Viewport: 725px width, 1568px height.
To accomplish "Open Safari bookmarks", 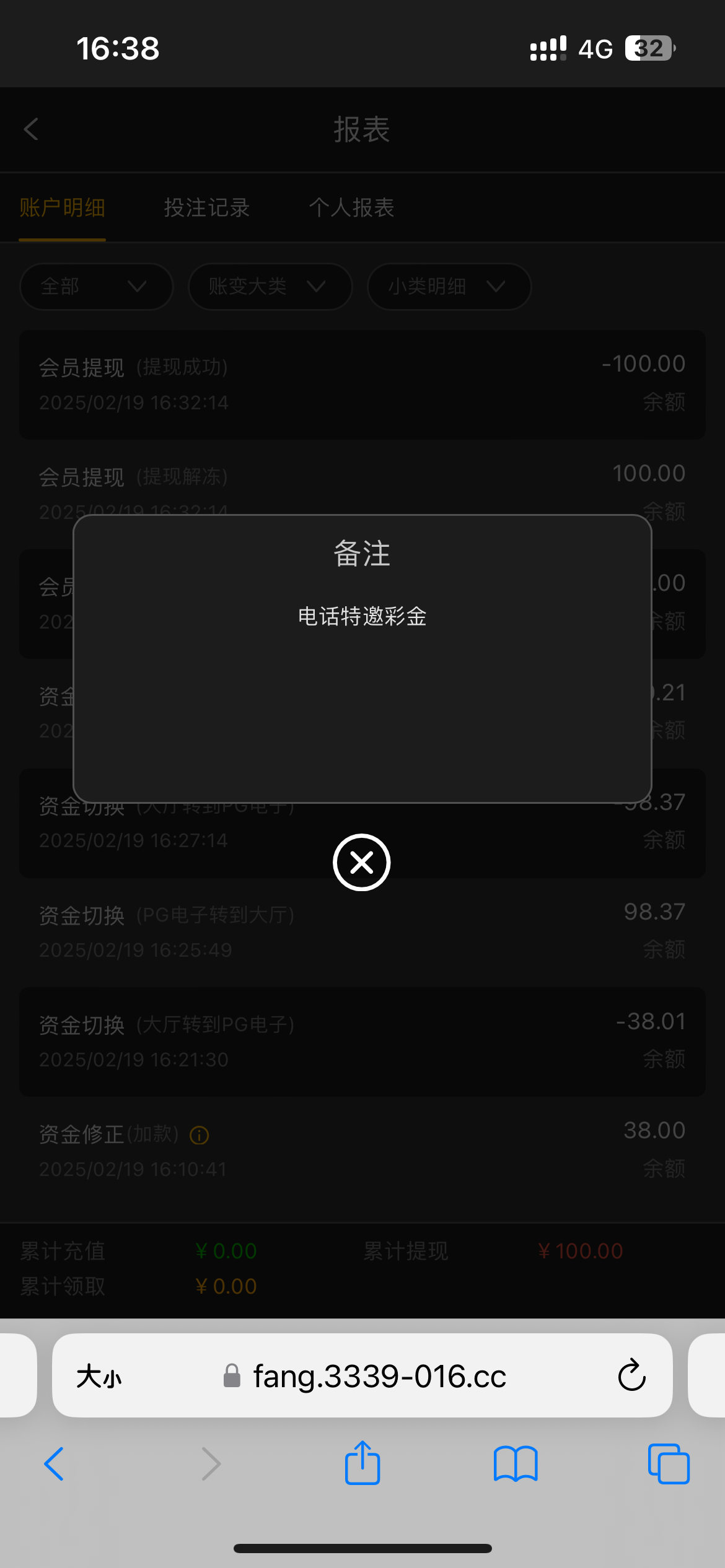I will 516,1464.
